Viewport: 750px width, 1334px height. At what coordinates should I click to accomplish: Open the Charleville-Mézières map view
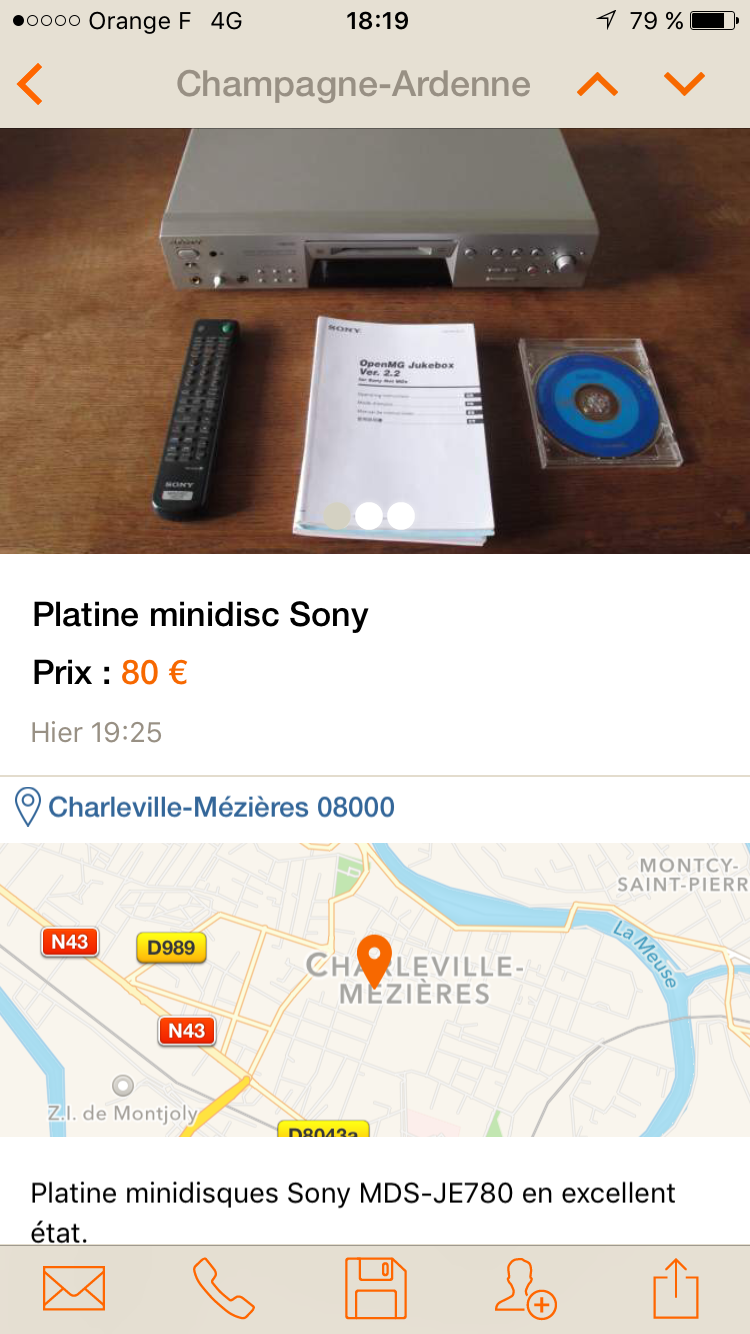(x=375, y=990)
